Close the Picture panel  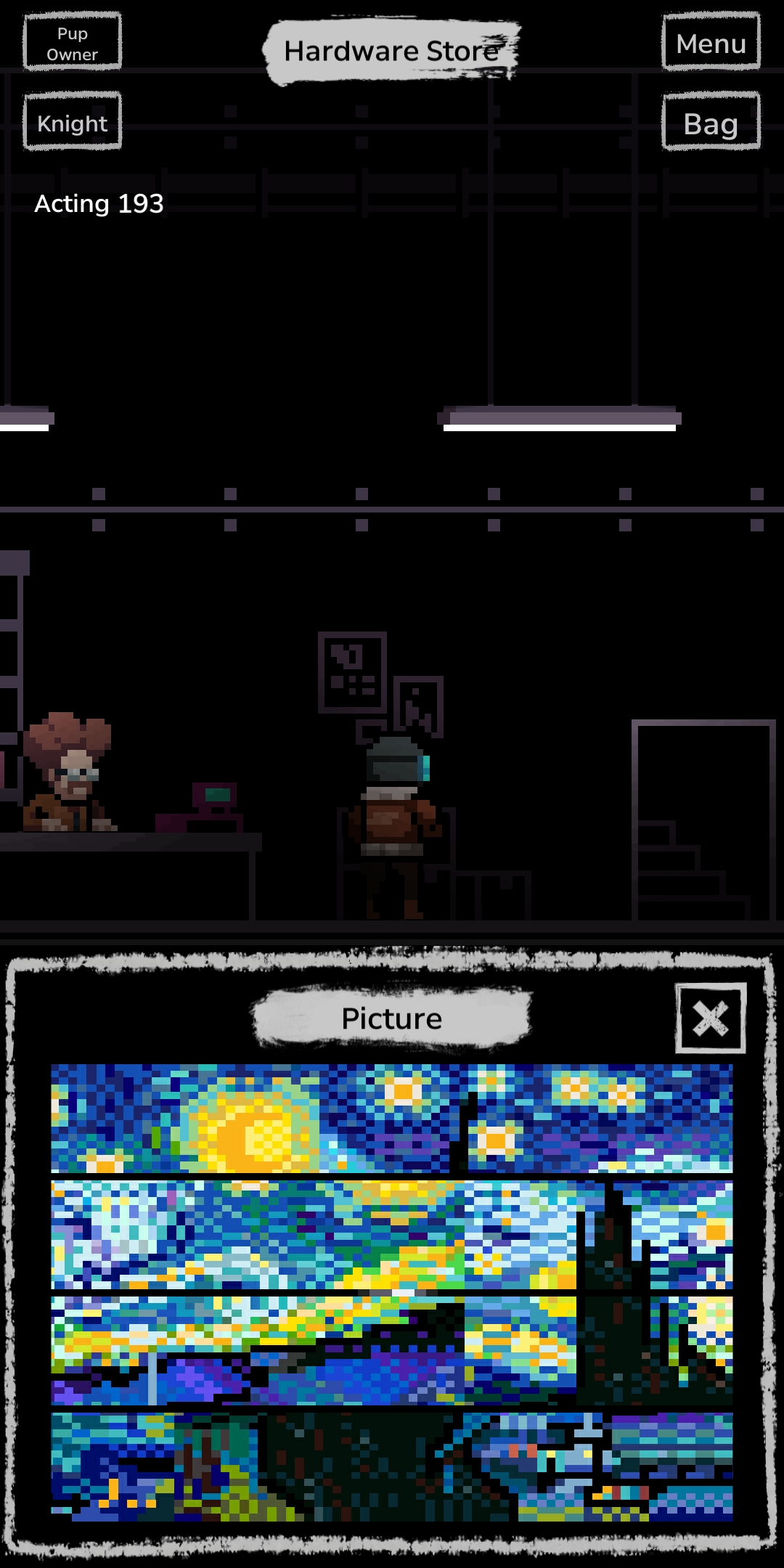click(x=710, y=1018)
